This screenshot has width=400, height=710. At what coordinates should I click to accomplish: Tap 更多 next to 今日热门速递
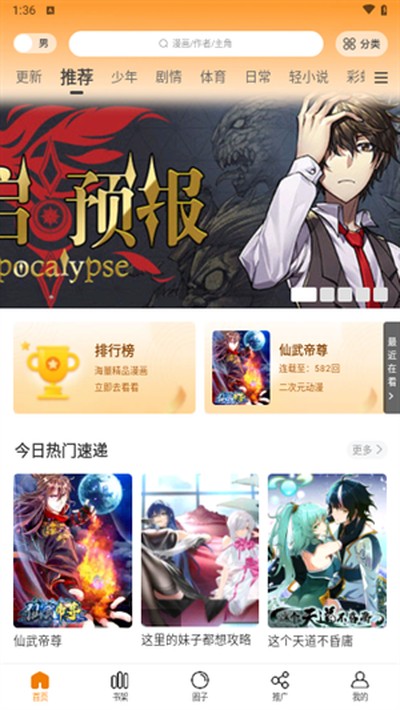coord(367,450)
